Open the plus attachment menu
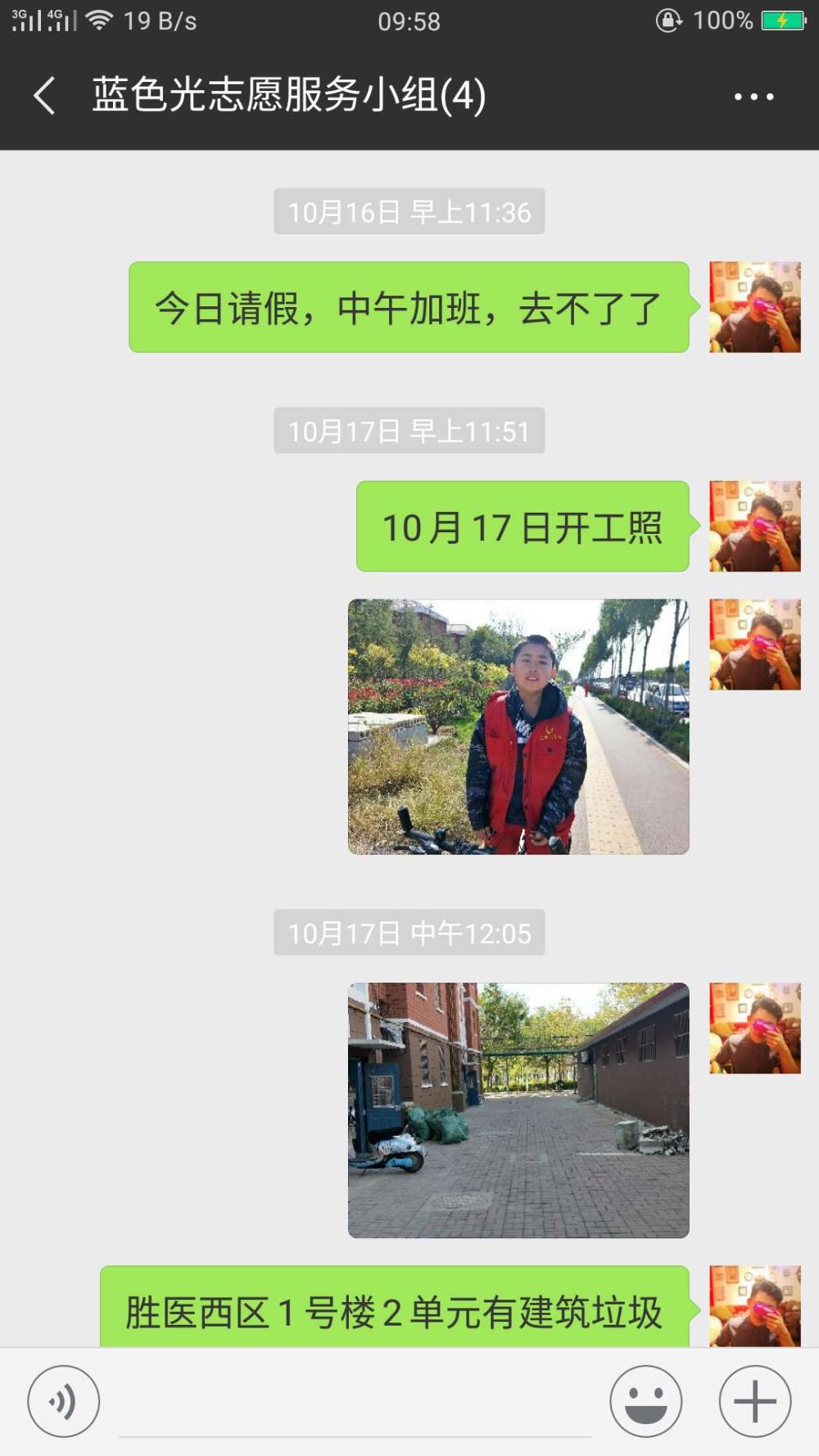 pyautogui.click(x=754, y=1401)
